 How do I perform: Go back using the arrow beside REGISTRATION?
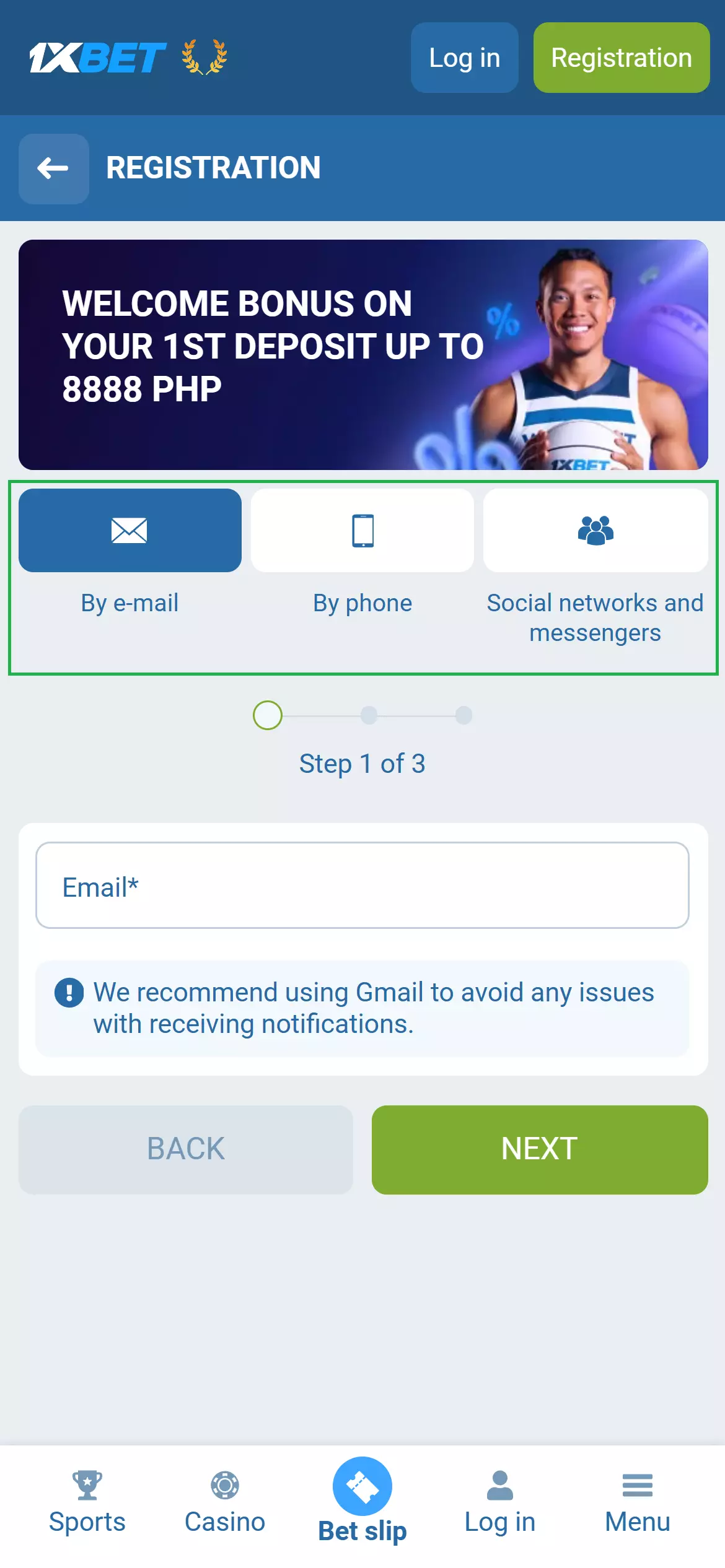(x=53, y=168)
